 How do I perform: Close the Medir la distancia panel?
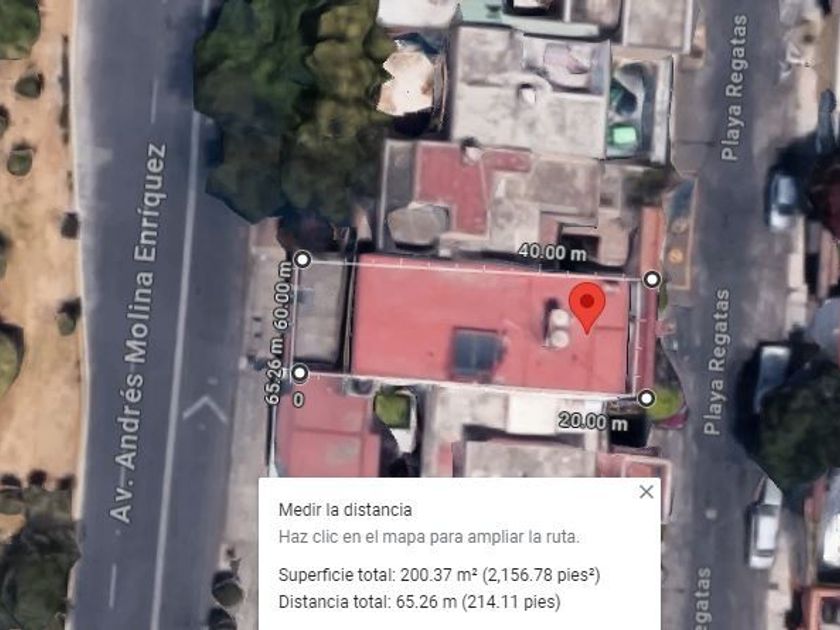646,491
